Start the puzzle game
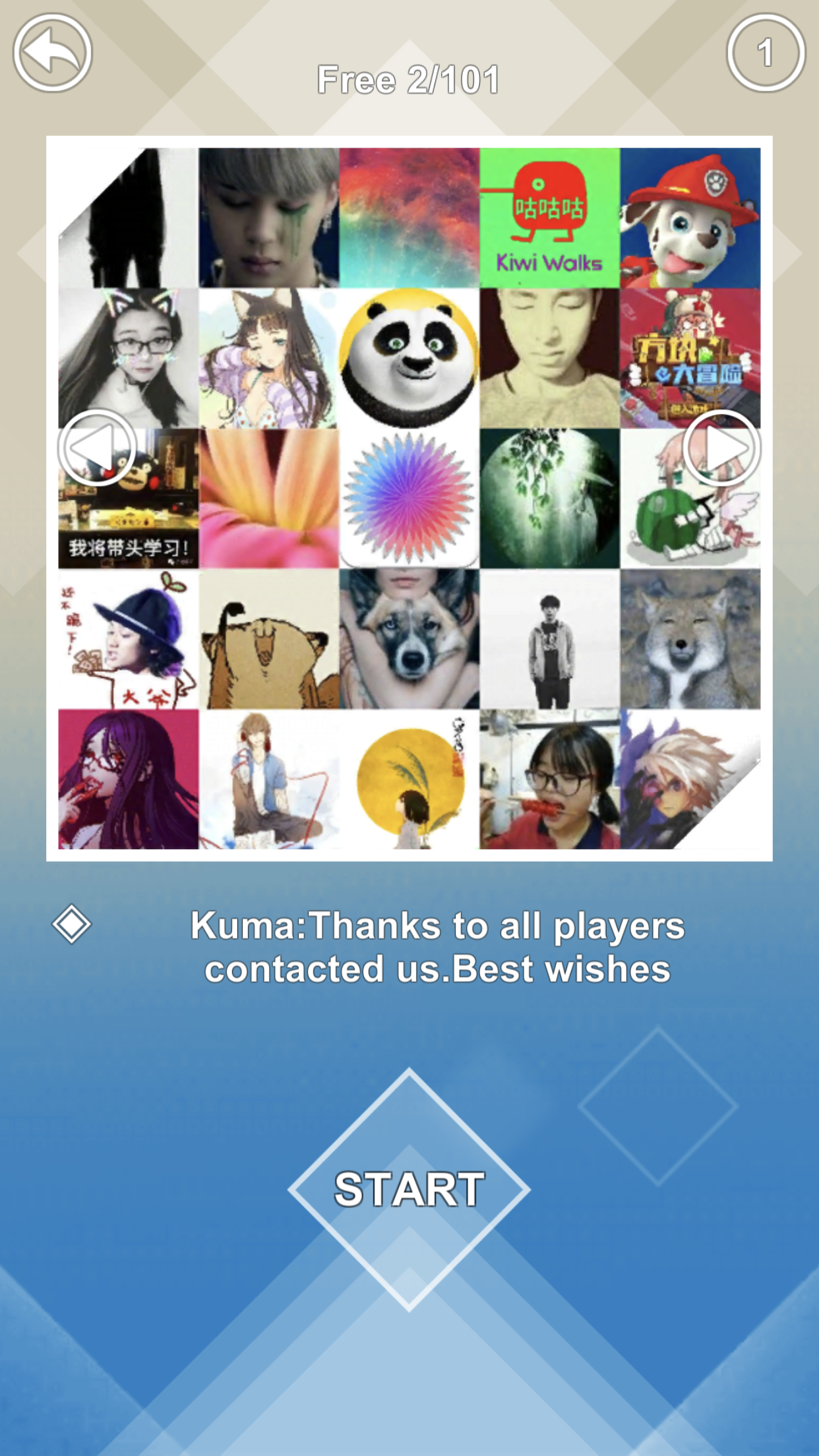The height and width of the screenshot is (1456, 819). pos(409,1189)
